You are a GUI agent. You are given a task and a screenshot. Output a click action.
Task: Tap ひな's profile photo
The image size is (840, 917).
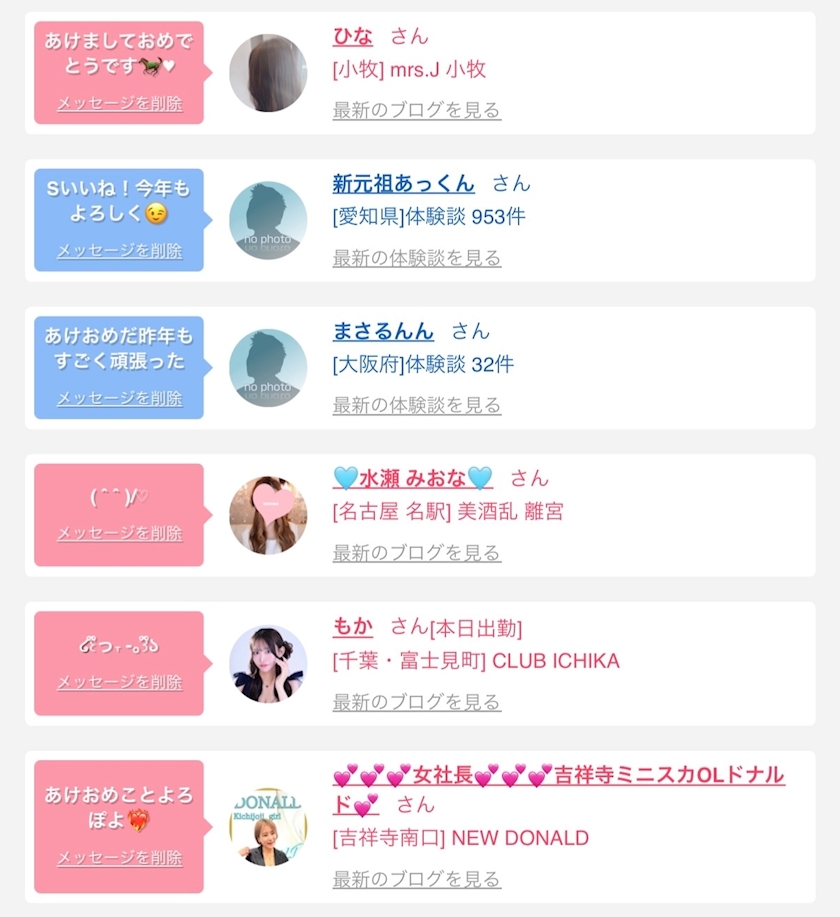[268, 73]
